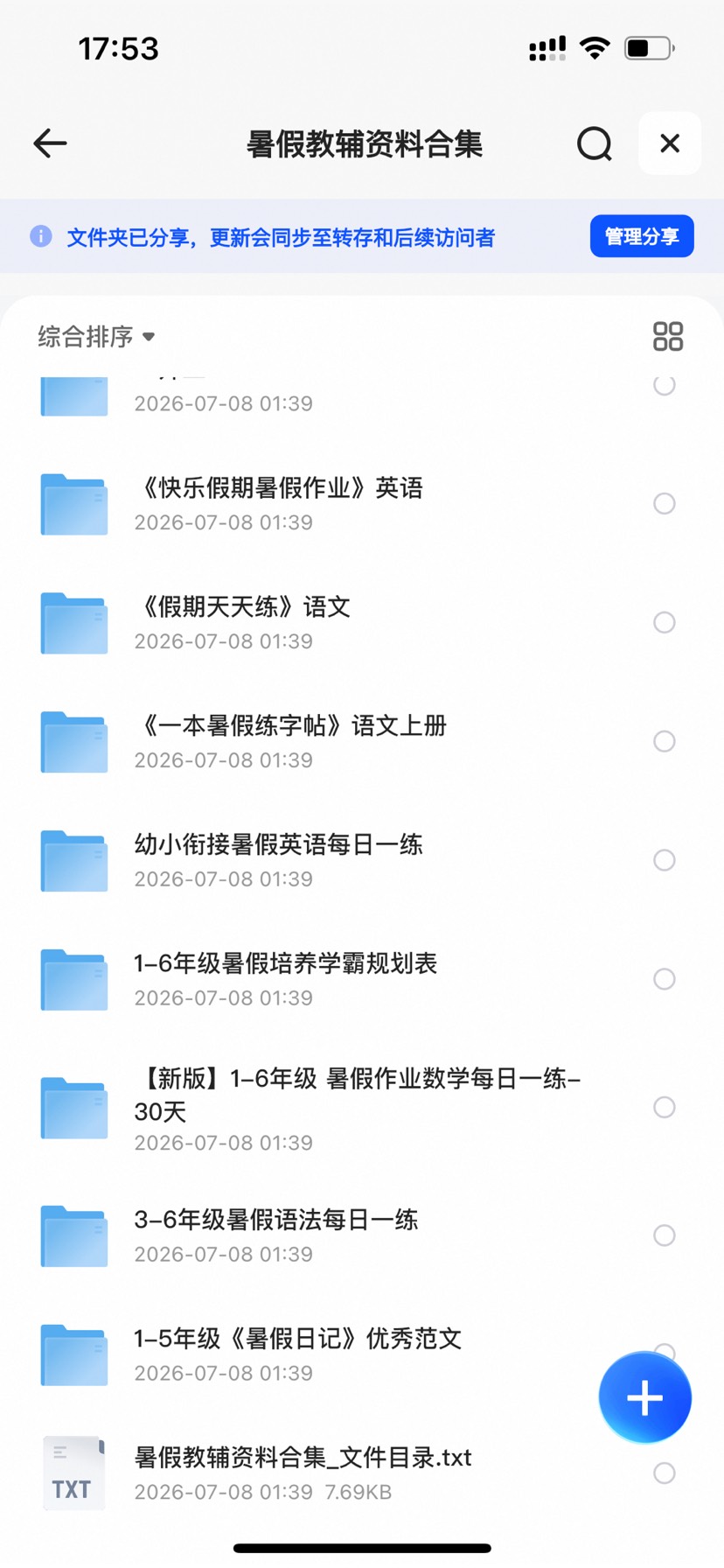Tick the circle for 文件目录.txt file
Image resolution: width=724 pixels, height=1568 pixels.
click(x=665, y=1473)
